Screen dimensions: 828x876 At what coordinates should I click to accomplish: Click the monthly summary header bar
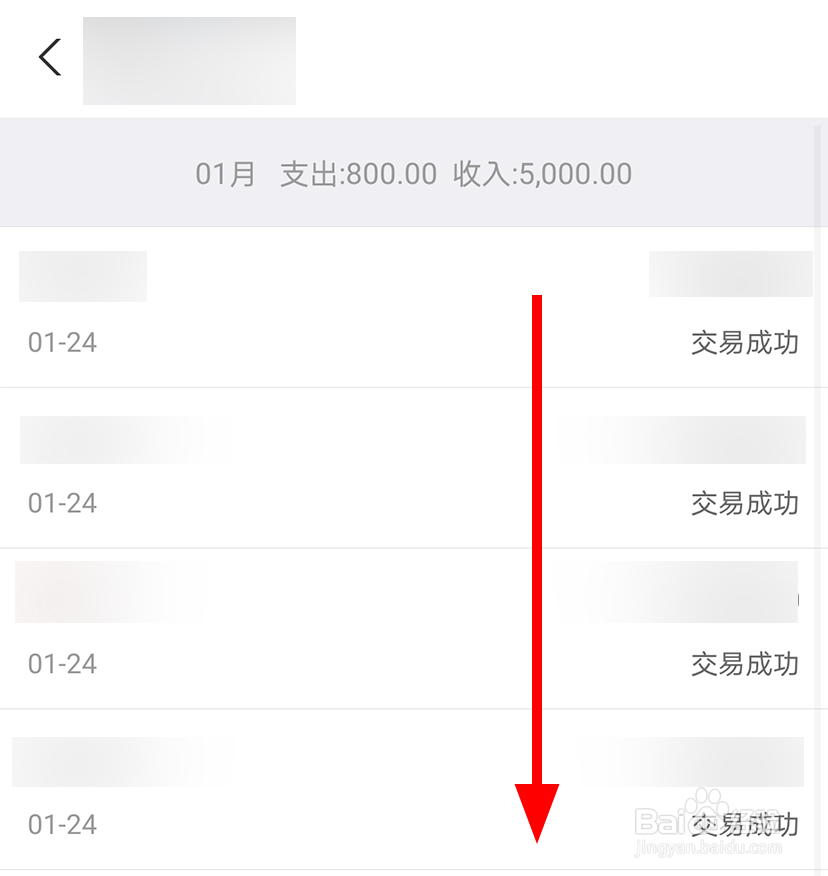click(414, 173)
